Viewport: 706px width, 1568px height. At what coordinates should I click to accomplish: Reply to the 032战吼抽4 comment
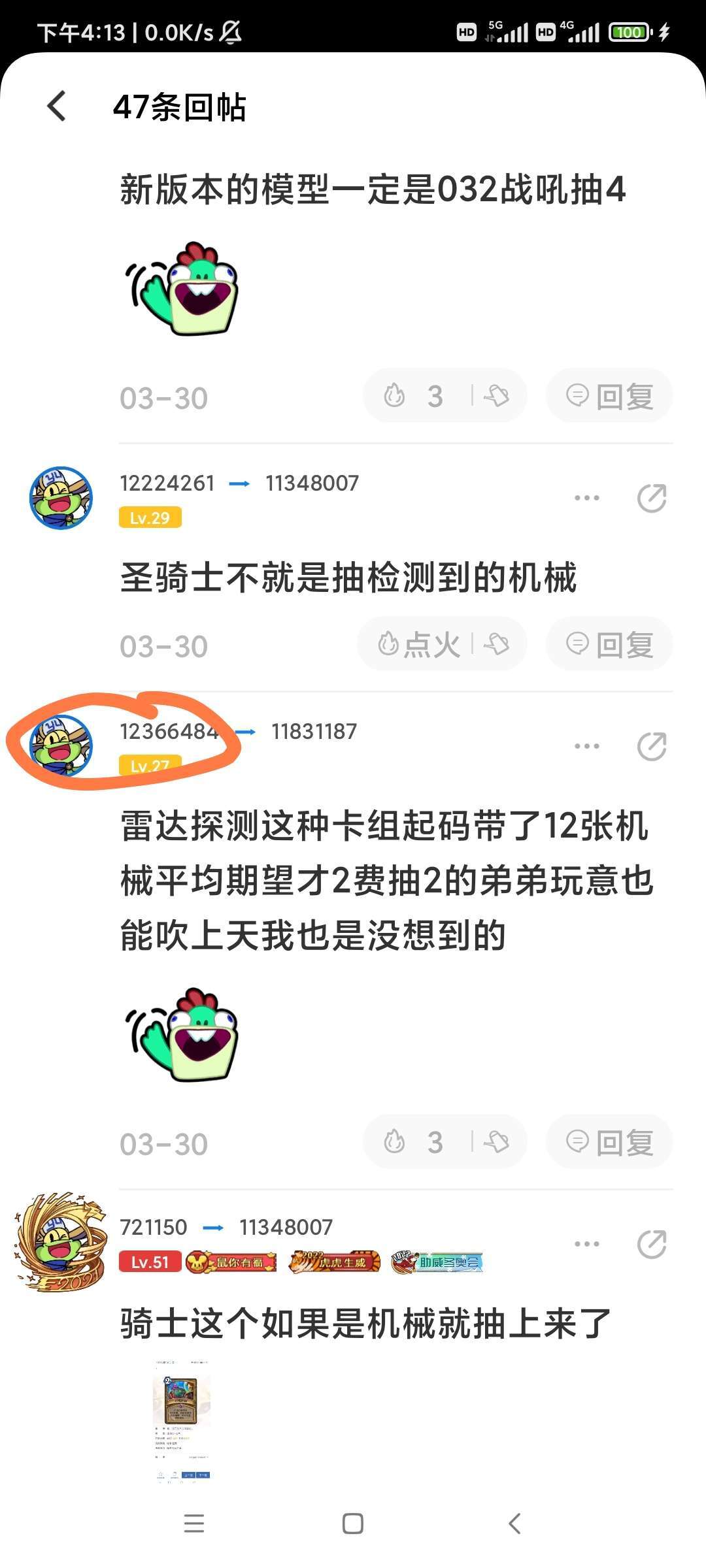tap(609, 396)
